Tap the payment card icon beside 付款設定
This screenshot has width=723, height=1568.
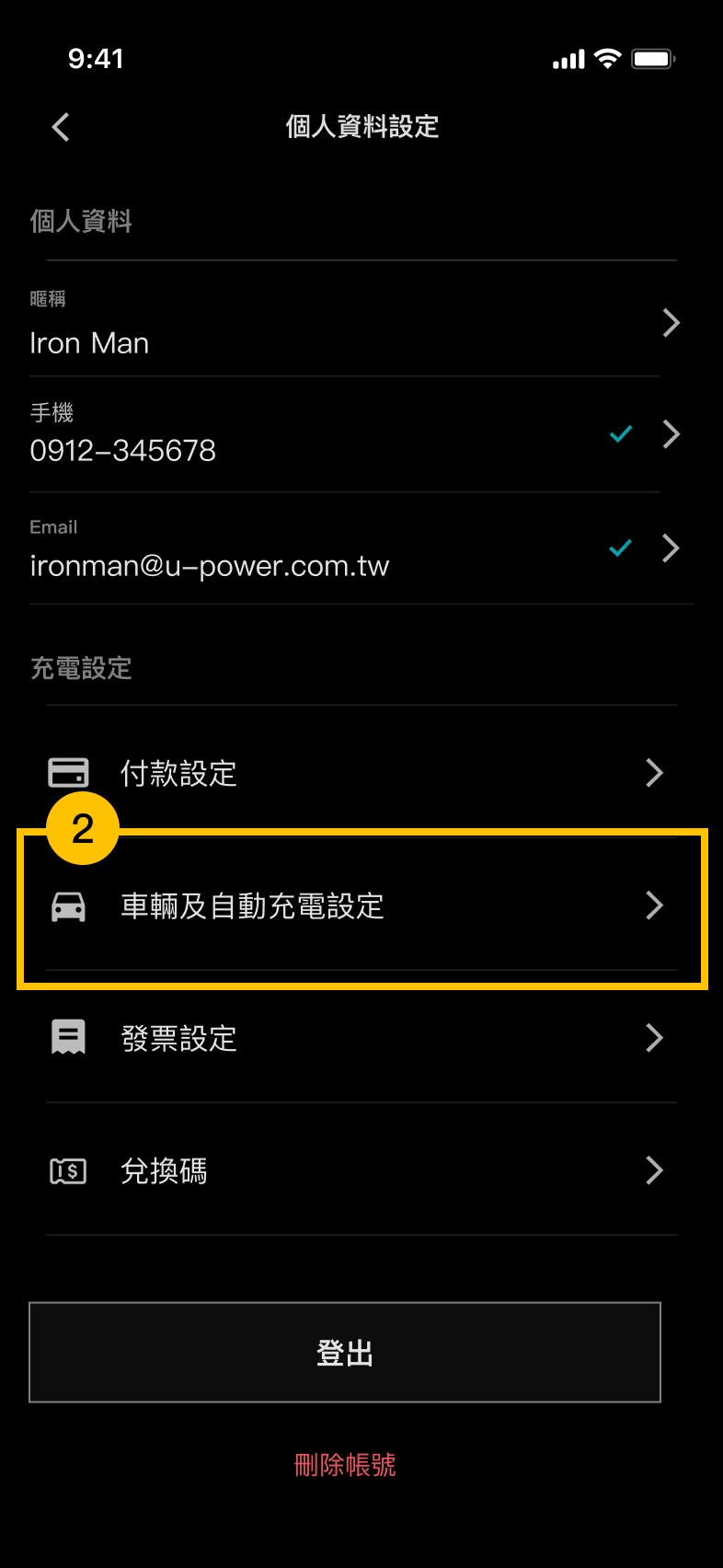point(68,773)
